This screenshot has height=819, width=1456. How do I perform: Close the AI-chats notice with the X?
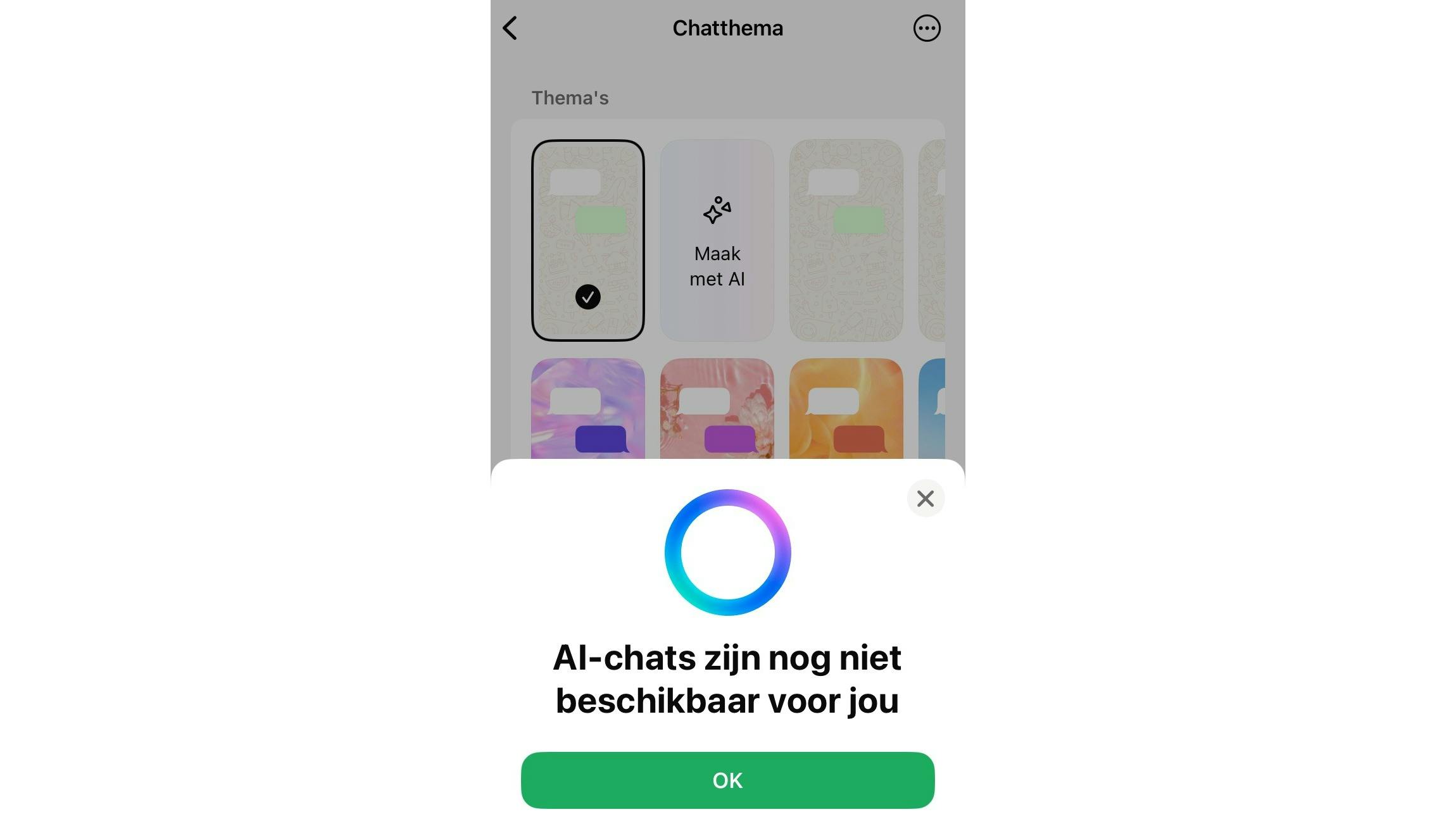(925, 499)
